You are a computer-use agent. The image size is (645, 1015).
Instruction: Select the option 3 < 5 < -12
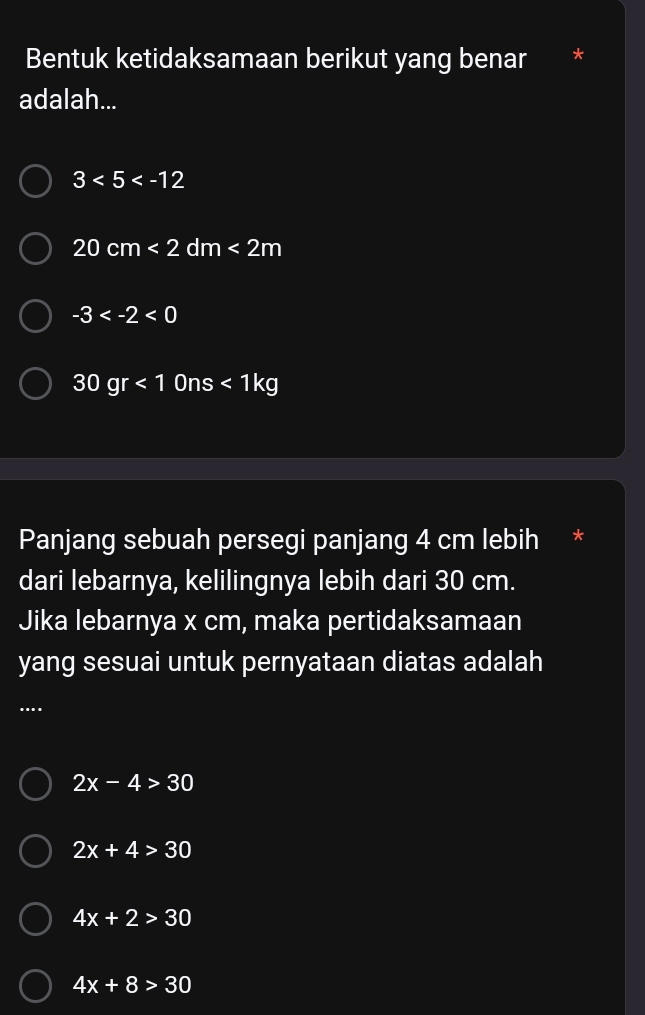coord(36,181)
